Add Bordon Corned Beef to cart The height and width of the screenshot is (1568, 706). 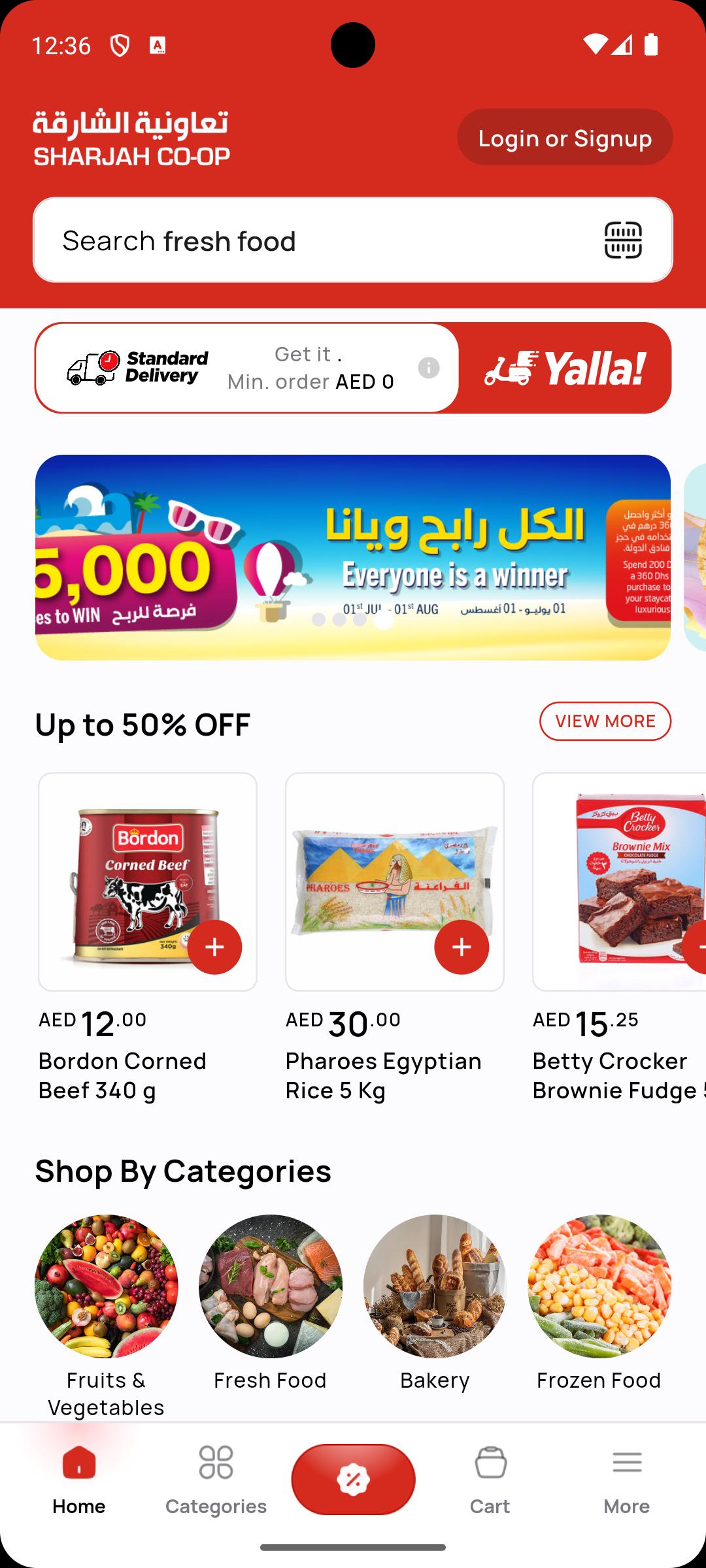tap(214, 947)
